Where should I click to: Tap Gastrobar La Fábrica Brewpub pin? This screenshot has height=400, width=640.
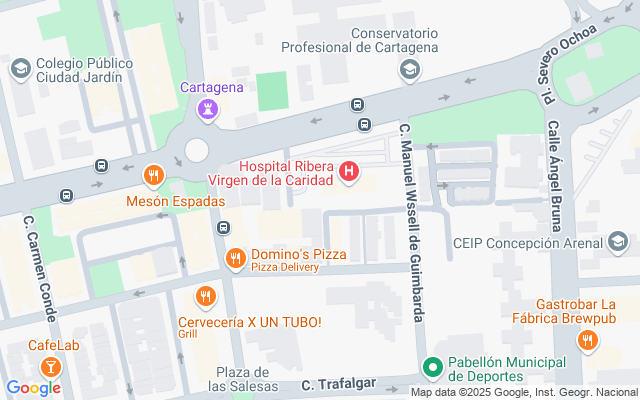point(587,342)
